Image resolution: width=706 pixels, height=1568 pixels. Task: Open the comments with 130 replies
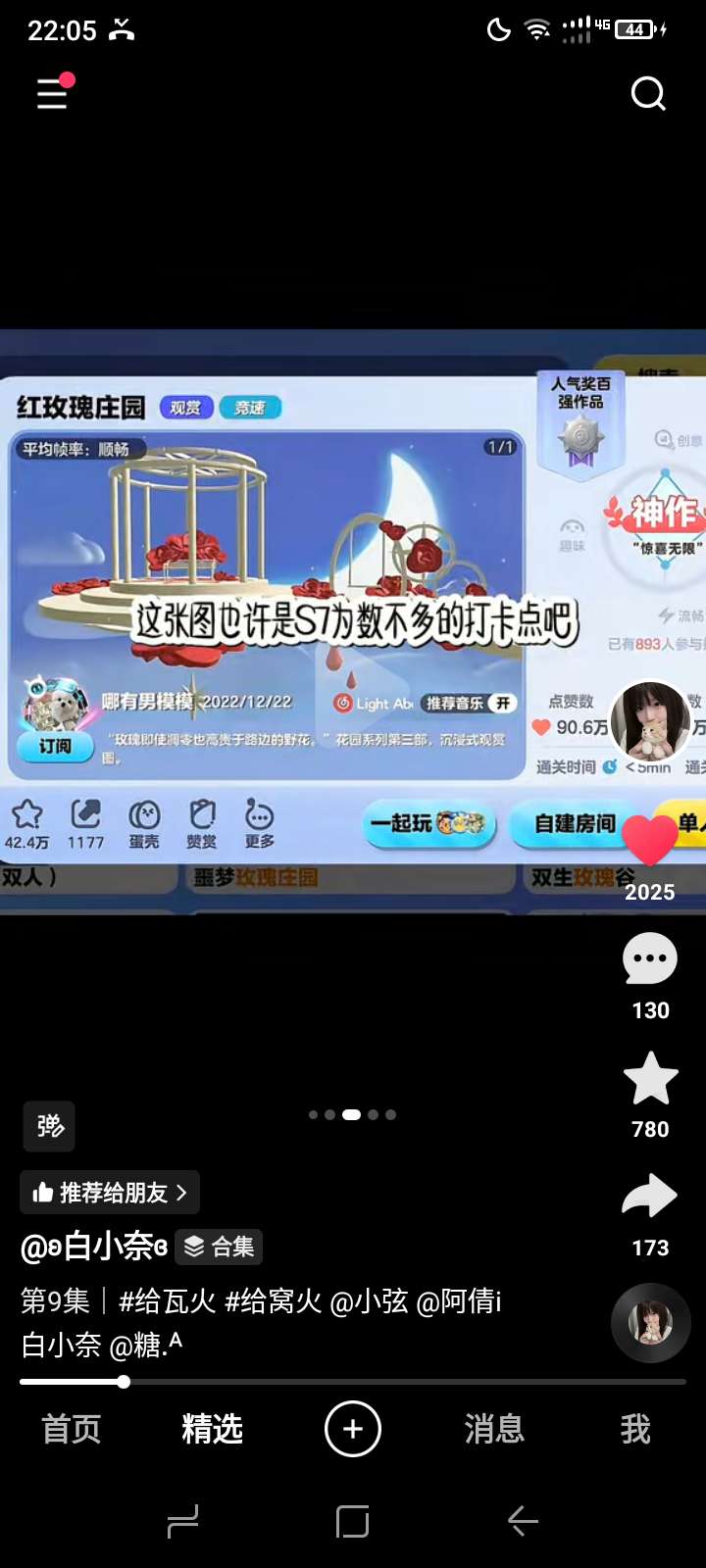pyautogui.click(x=650, y=960)
